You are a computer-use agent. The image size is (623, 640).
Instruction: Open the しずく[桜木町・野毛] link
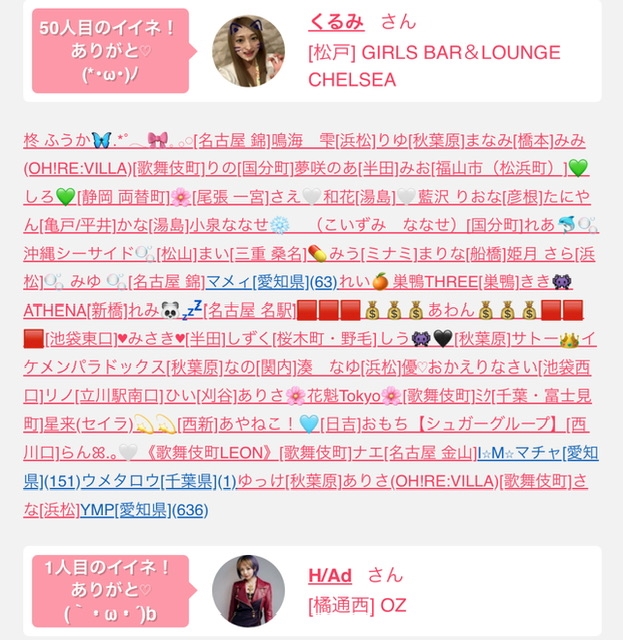pos(301,339)
